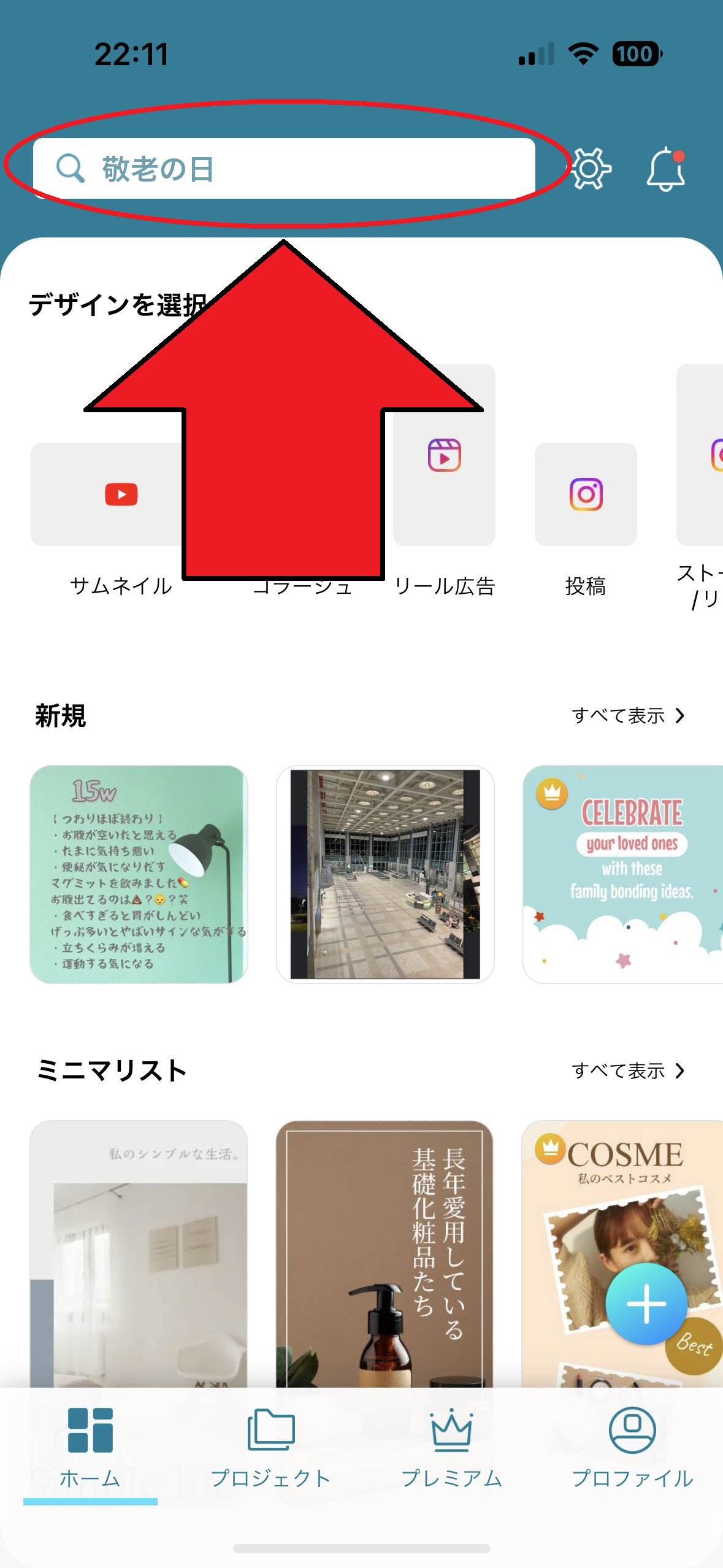
Task: Open the notifications bell
Action: click(x=666, y=169)
